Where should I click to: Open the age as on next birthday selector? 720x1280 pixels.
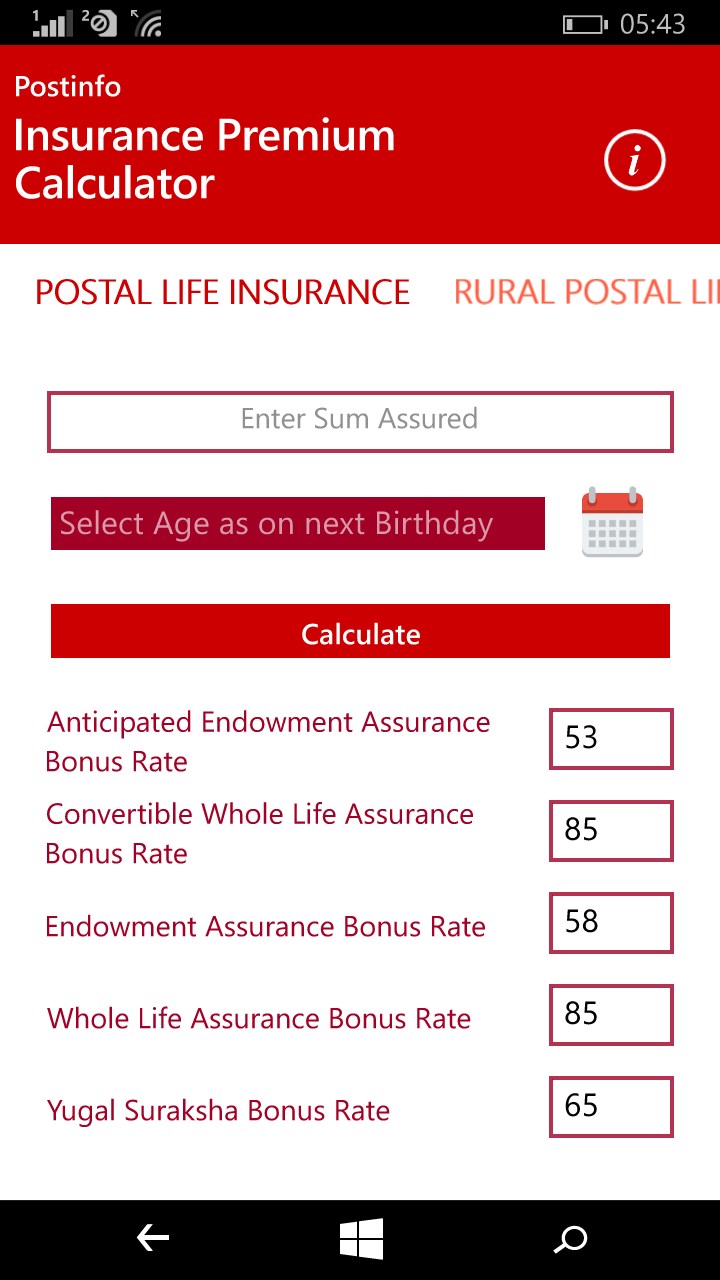click(x=298, y=524)
